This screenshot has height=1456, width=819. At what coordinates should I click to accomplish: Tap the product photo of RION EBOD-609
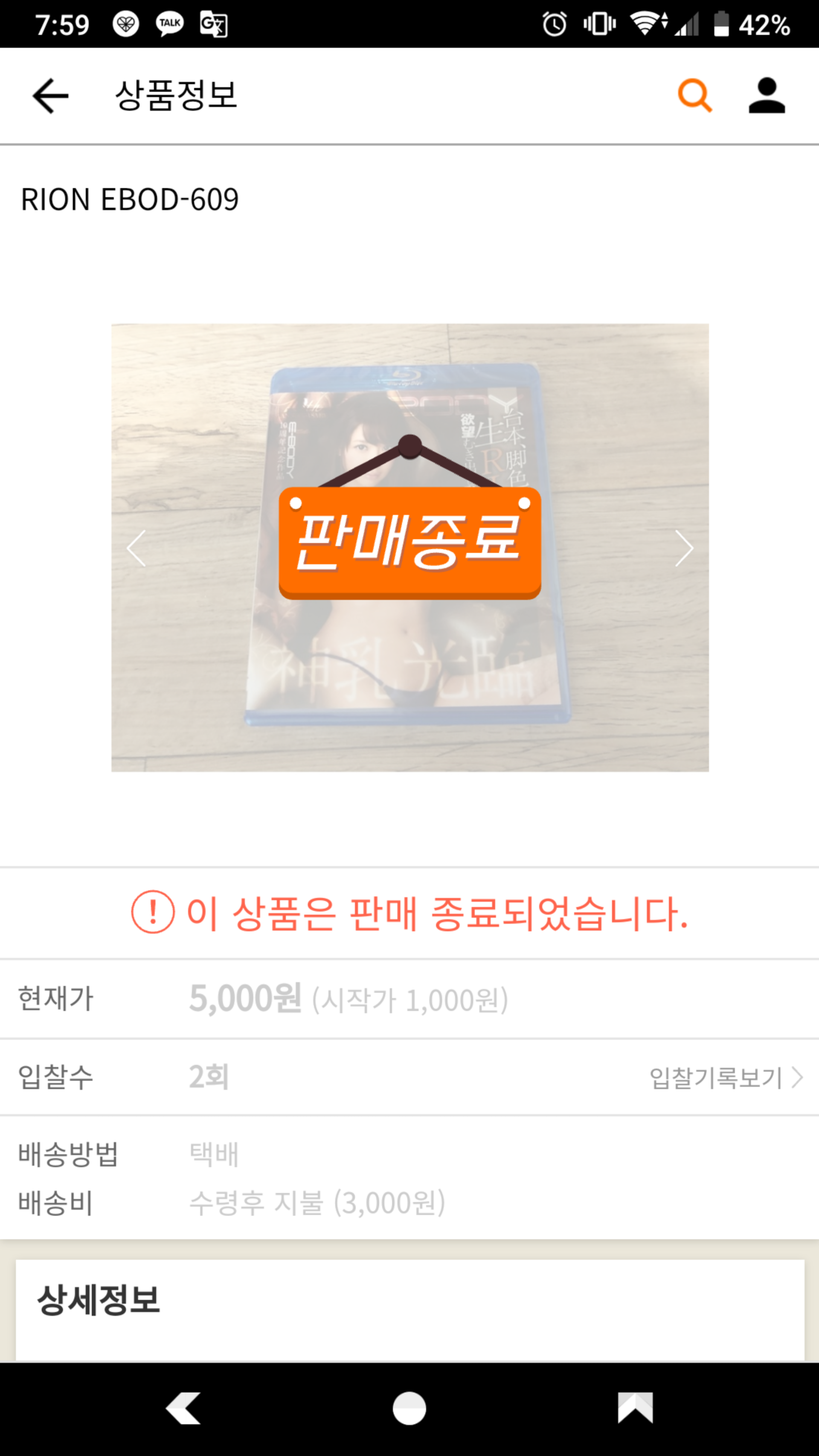click(x=410, y=547)
